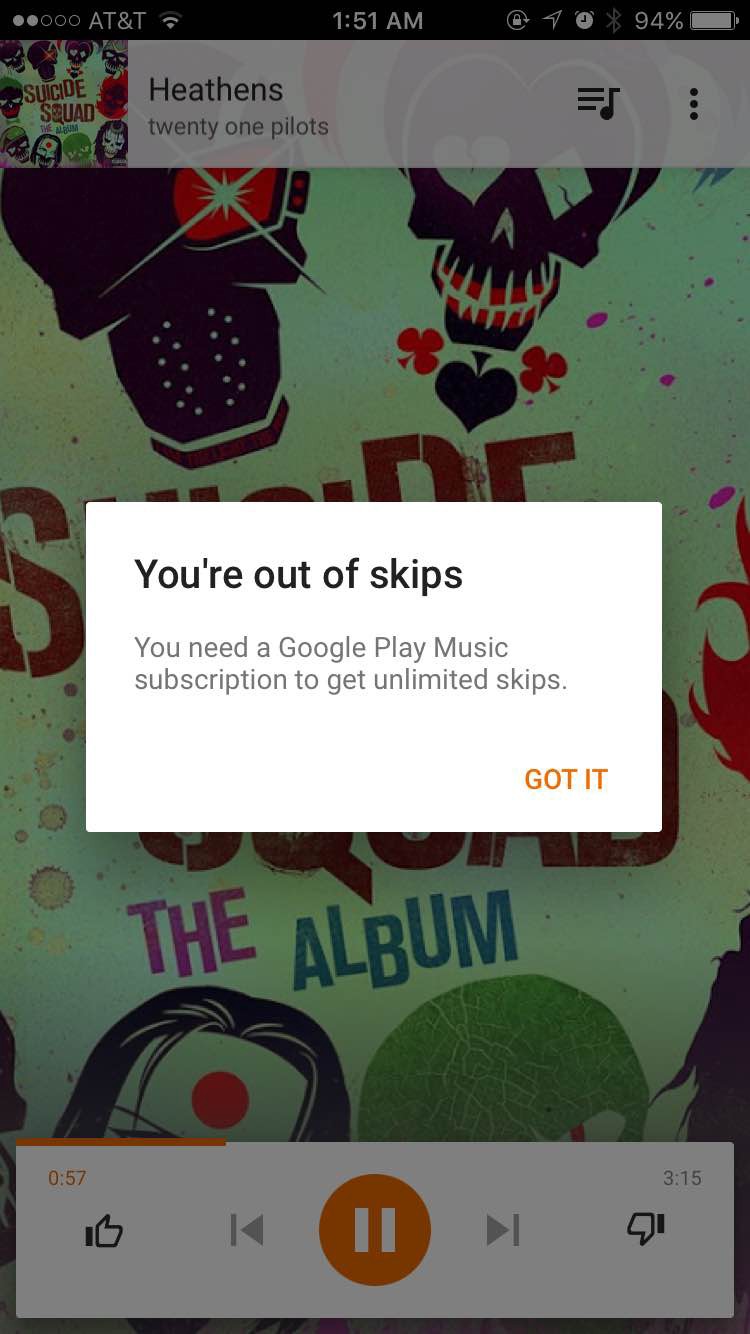Skip to the next track
The image size is (750, 1334).
pos(503,1230)
